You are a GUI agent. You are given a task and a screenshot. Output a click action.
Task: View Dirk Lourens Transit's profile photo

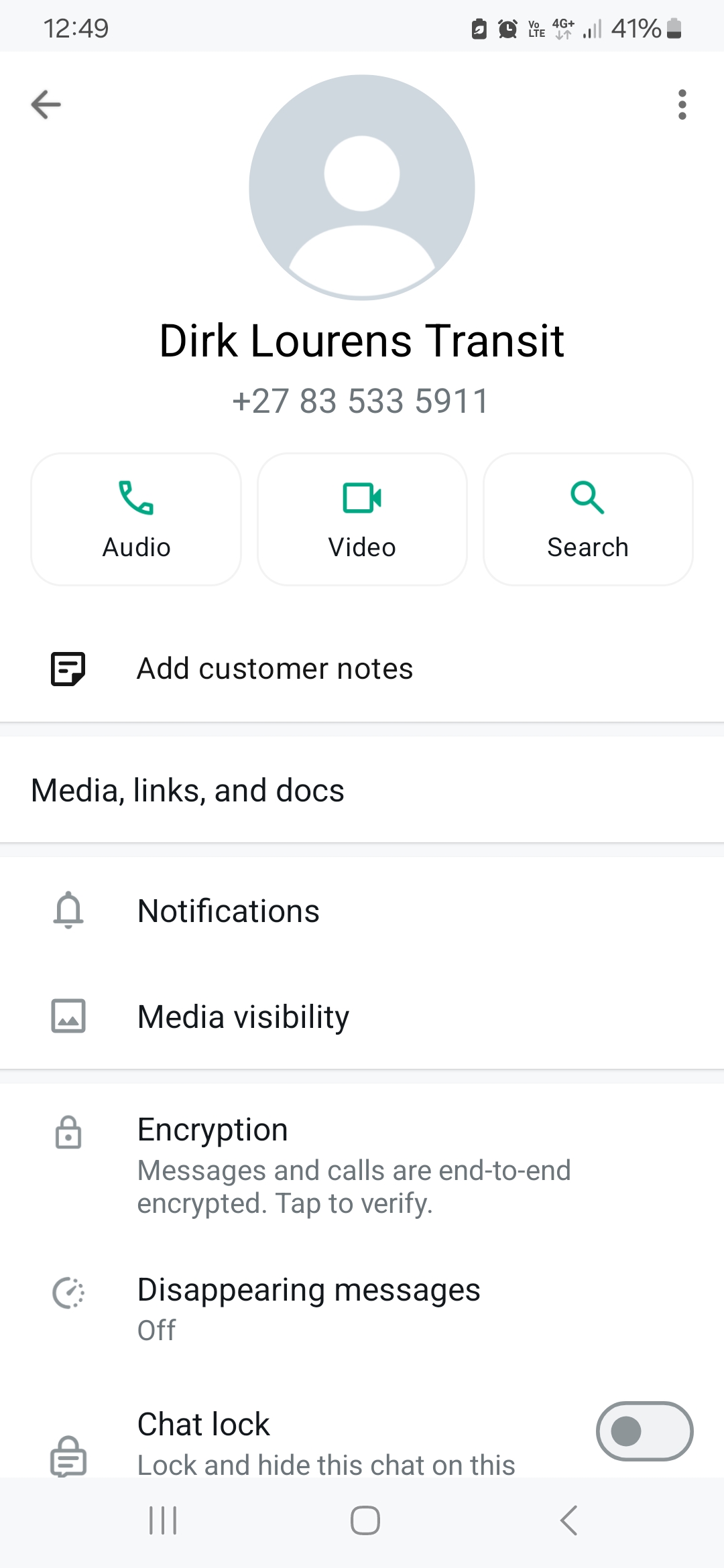pyautogui.click(x=362, y=188)
